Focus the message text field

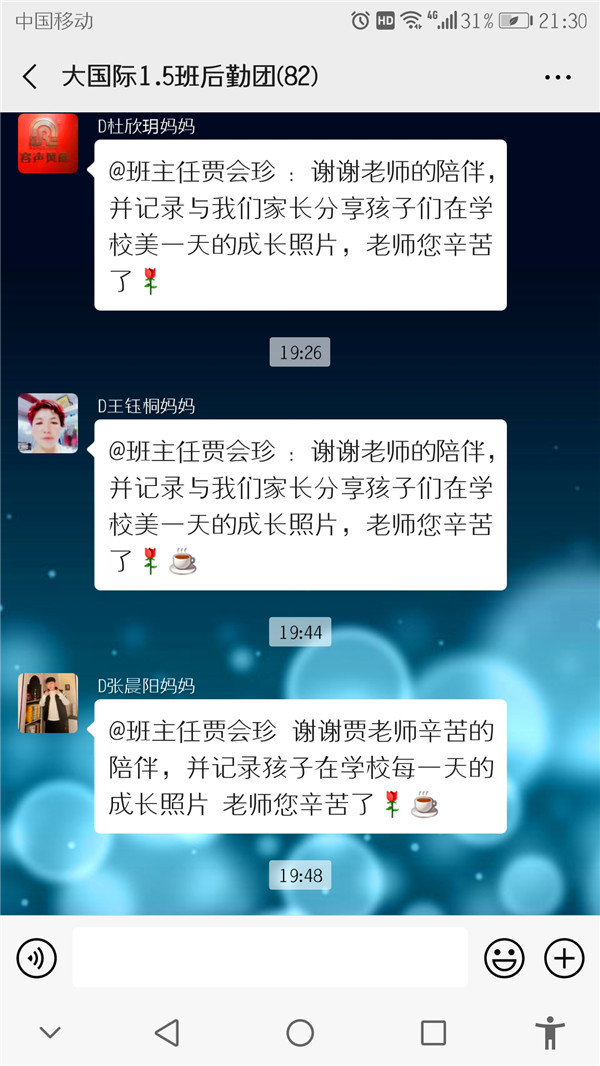(270, 957)
